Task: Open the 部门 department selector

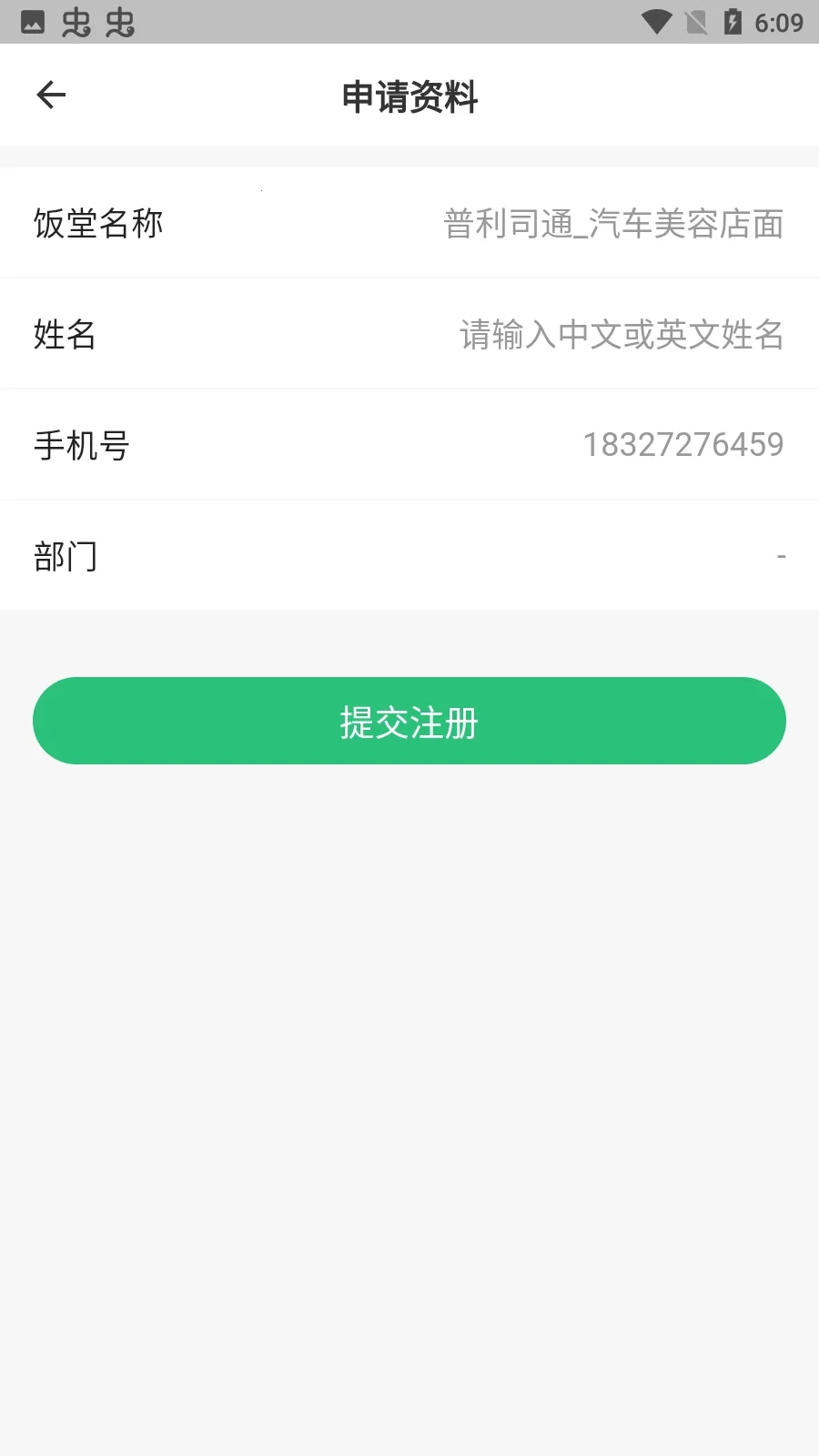Action: (409, 555)
